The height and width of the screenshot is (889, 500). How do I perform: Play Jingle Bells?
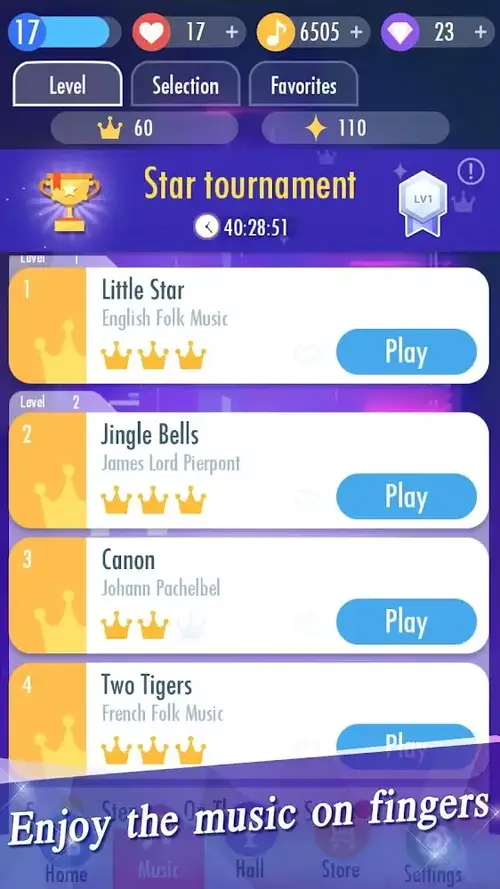(x=406, y=497)
